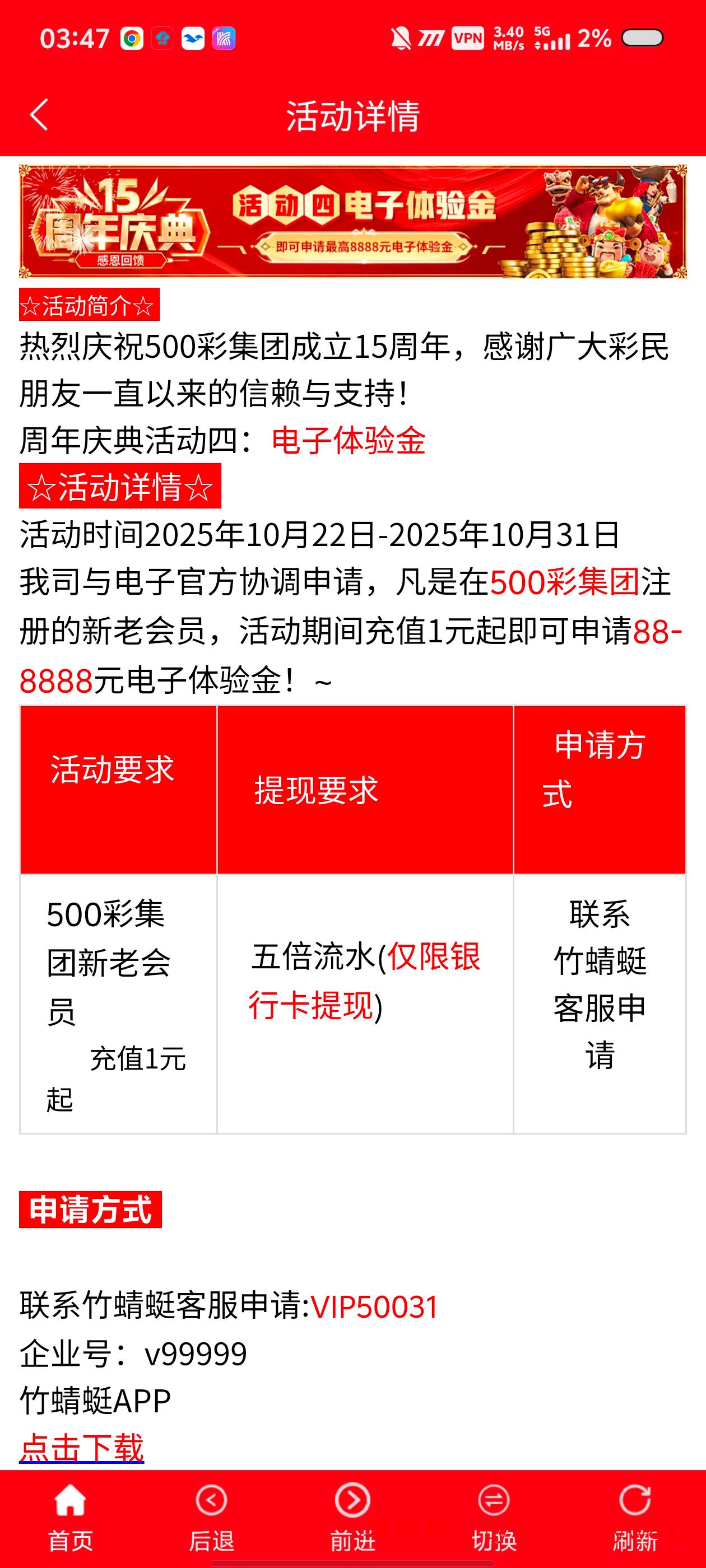Open the 点击下载 download link
Screen dimensions: 706x1568
click(82, 1448)
